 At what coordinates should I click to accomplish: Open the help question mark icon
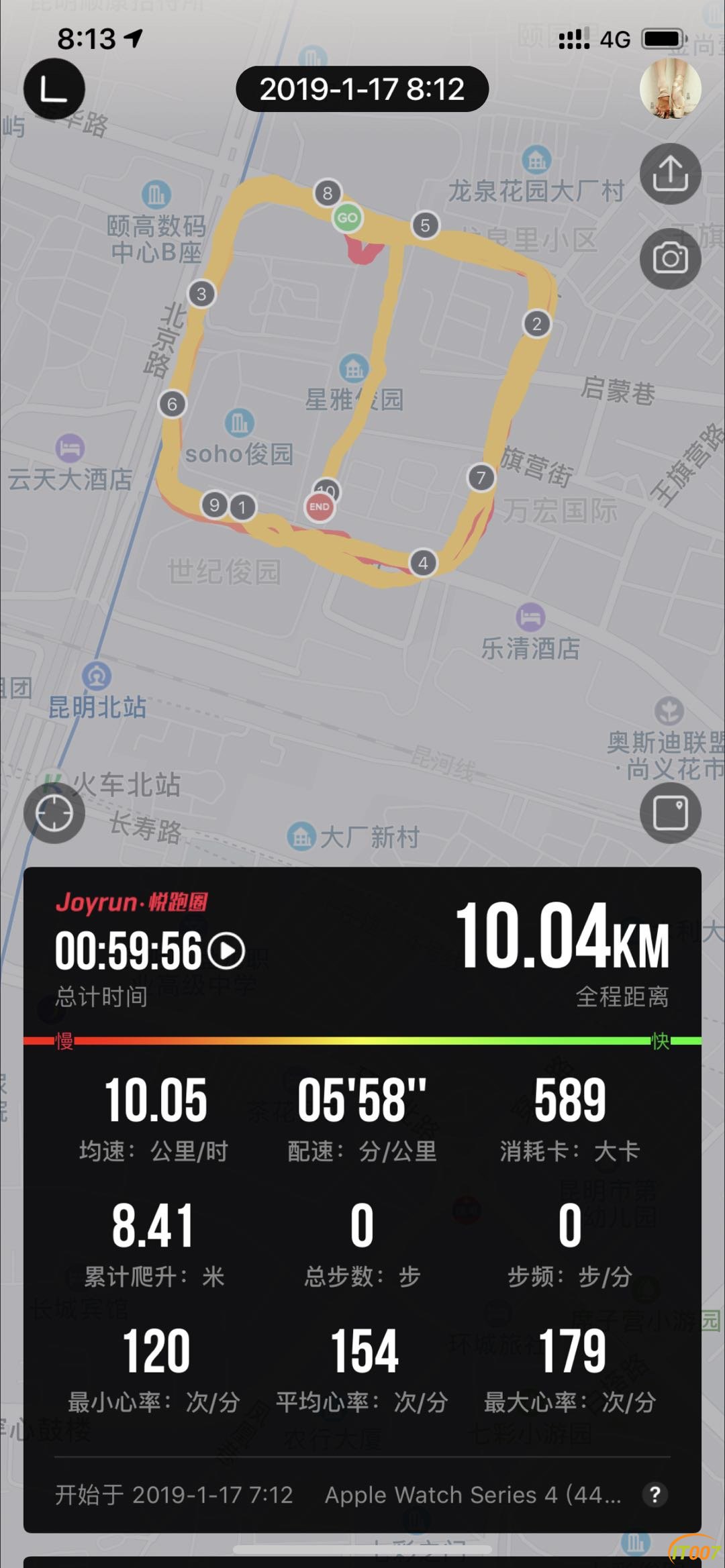pyautogui.click(x=655, y=1495)
